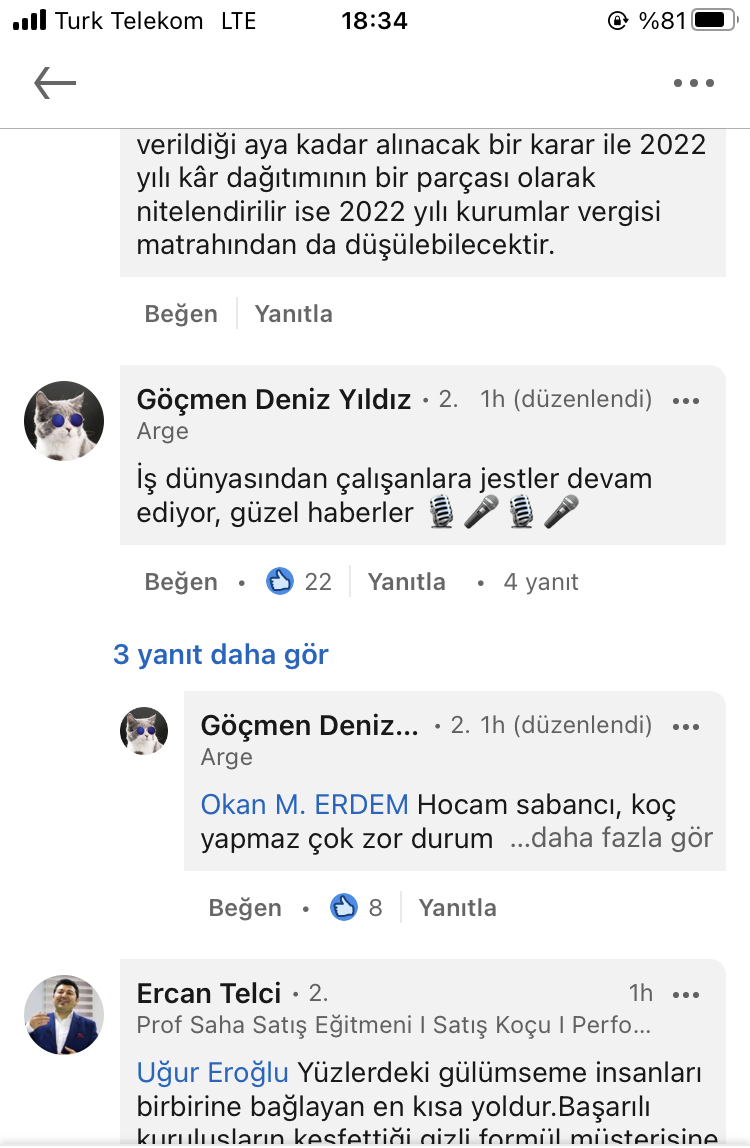Viewport: 750px width, 1148px height.
Task: Open the Uğur Eroğlu mention link
Action: click(212, 1074)
